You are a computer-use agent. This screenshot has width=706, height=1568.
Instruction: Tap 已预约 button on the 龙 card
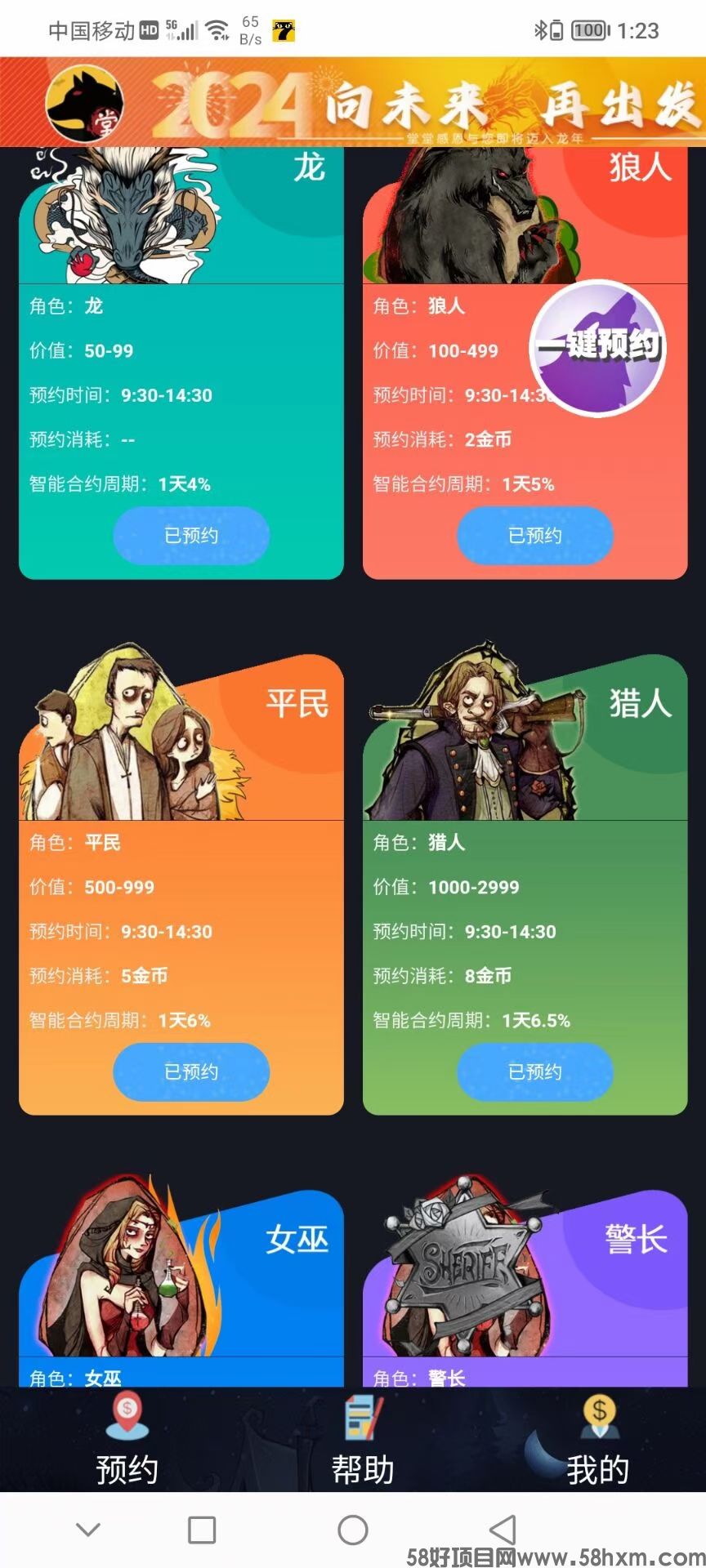click(x=191, y=536)
